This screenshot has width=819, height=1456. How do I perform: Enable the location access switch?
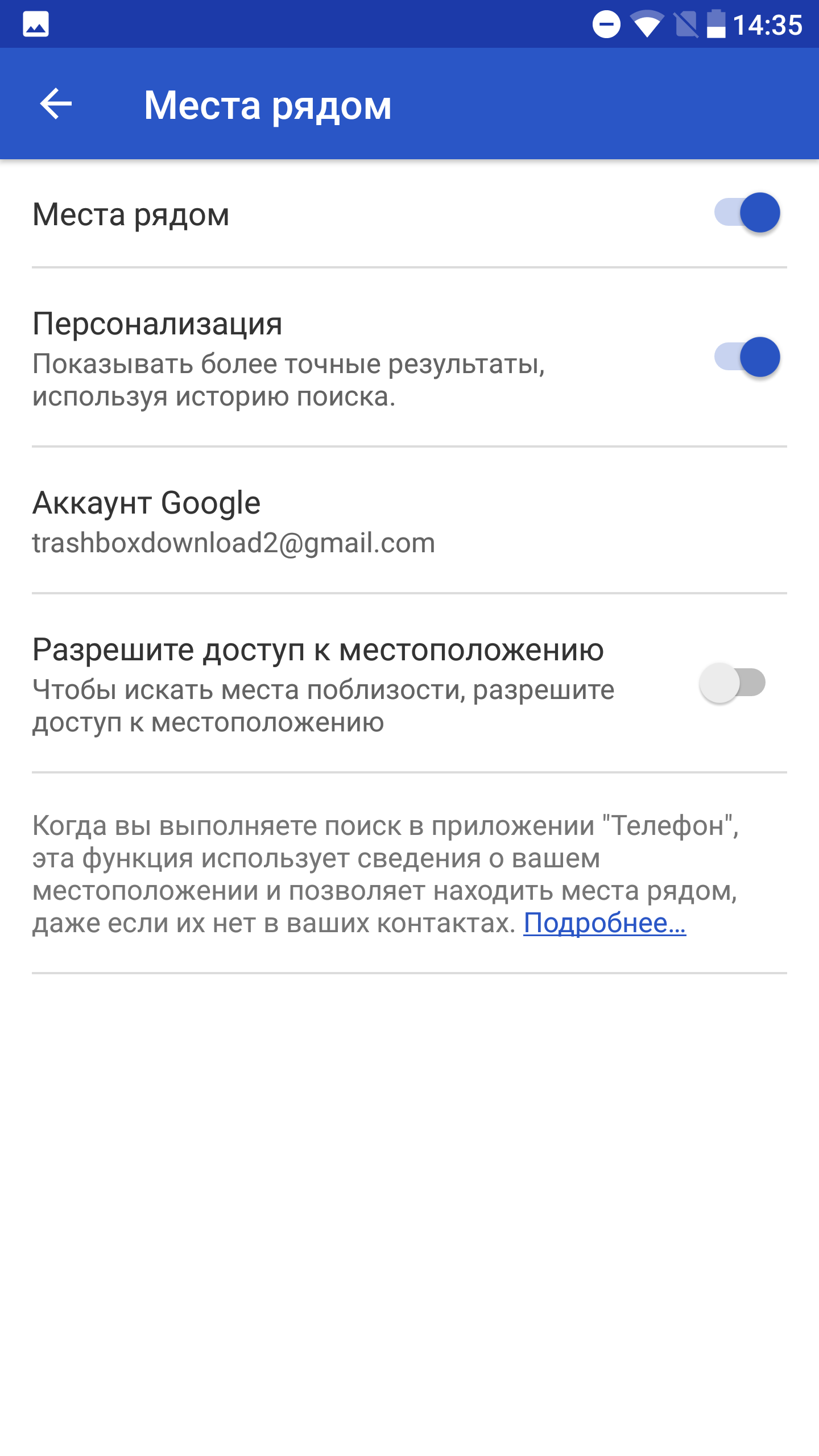click(x=733, y=682)
